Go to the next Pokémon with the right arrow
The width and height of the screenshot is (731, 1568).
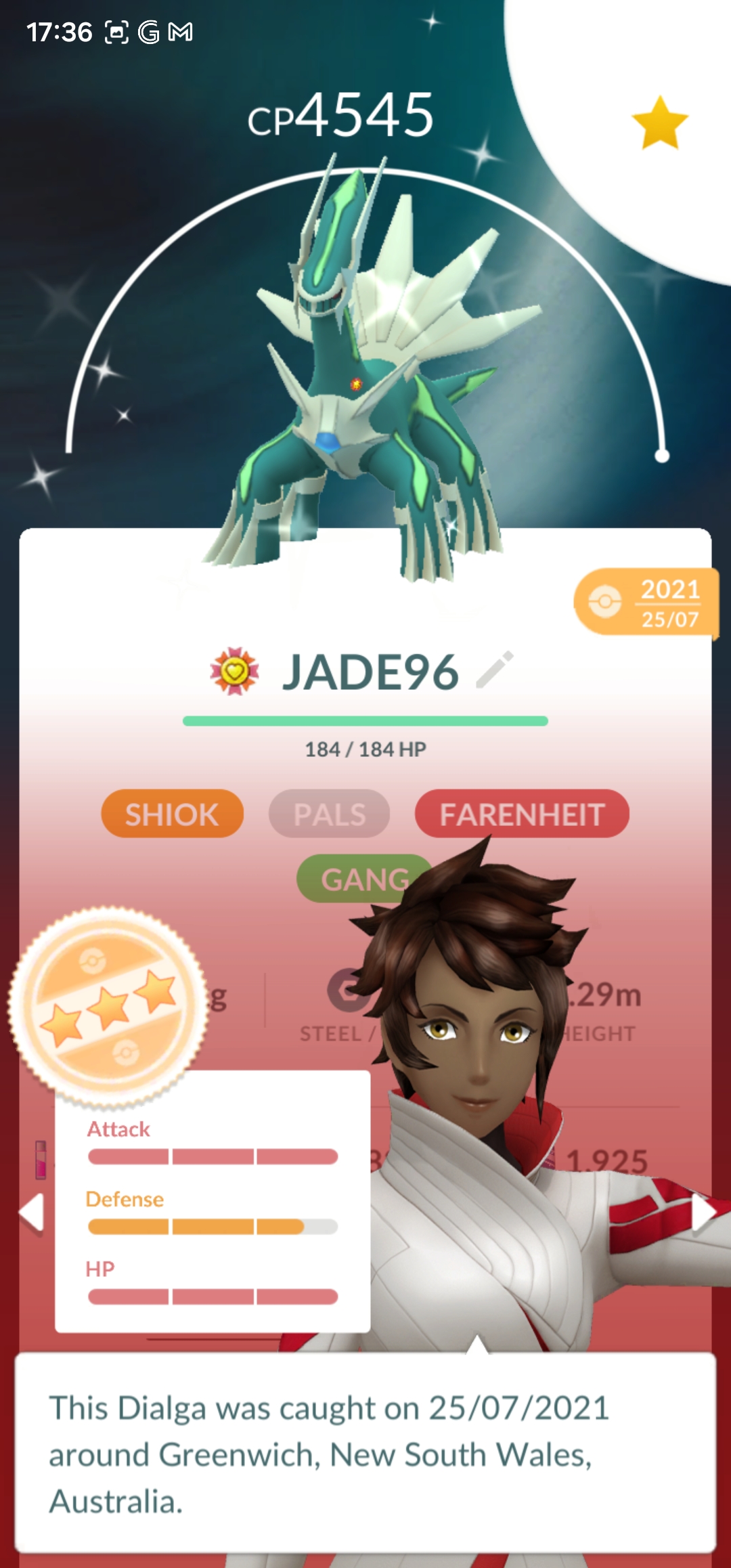pos(703,1213)
